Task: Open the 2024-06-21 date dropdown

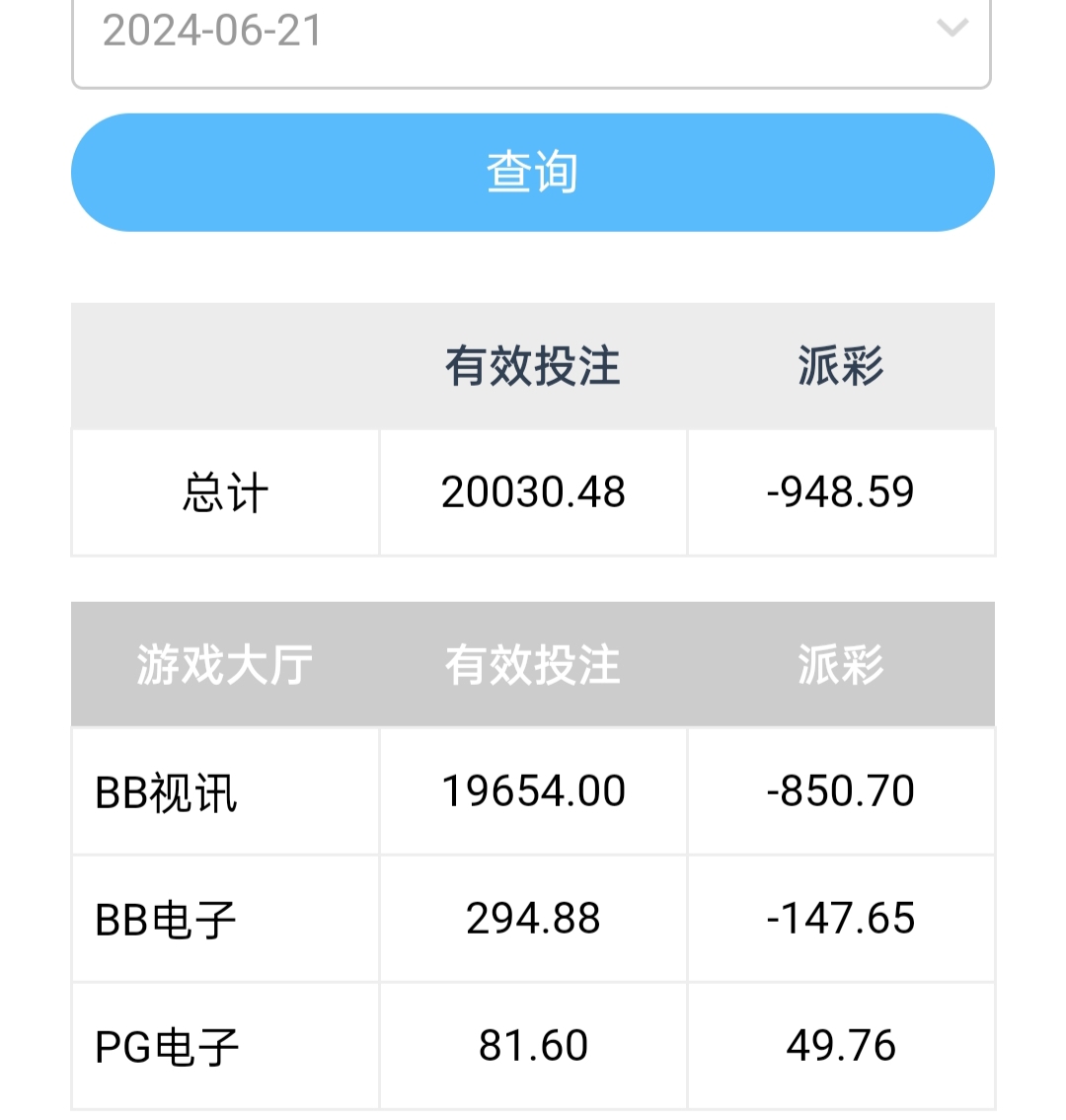Action: (x=531, y=34)
